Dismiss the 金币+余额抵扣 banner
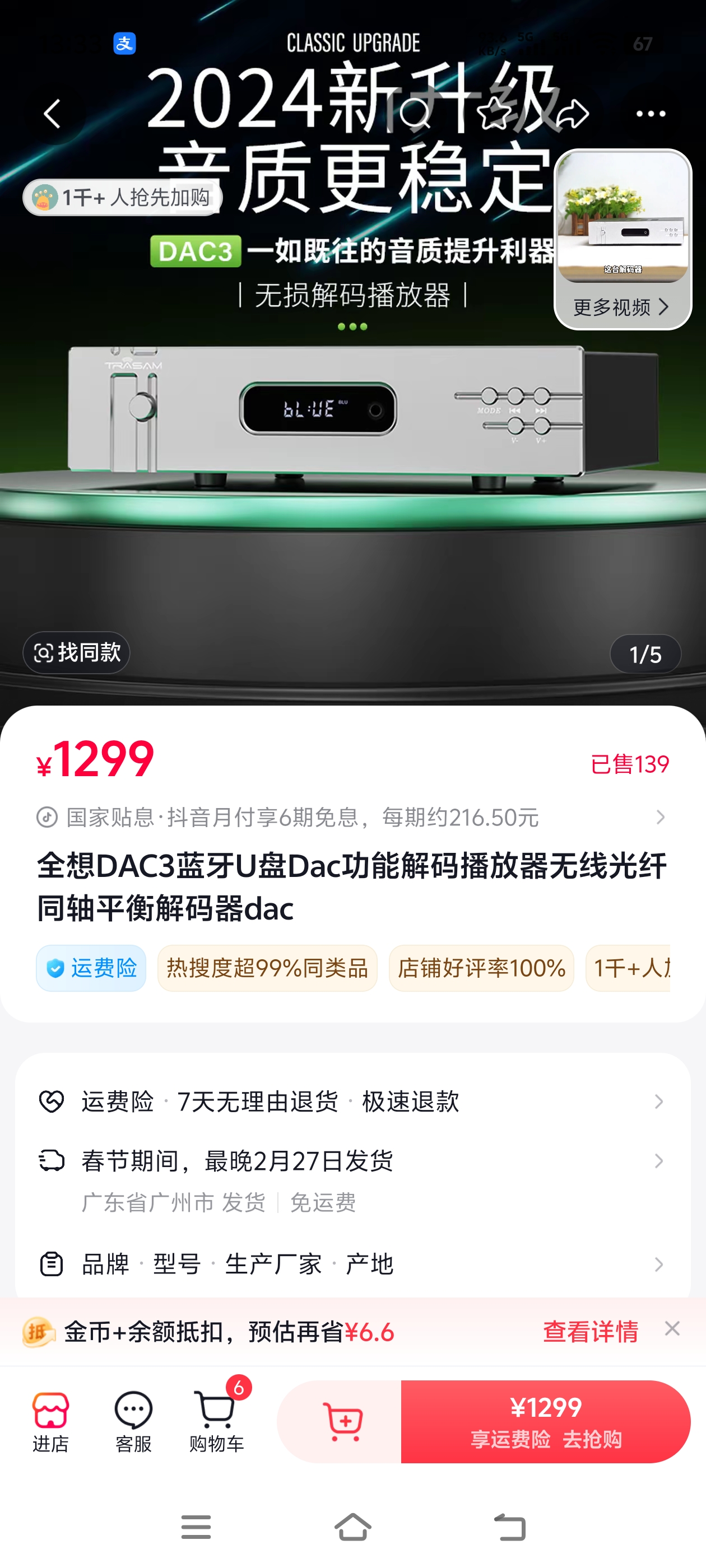 672,1329
